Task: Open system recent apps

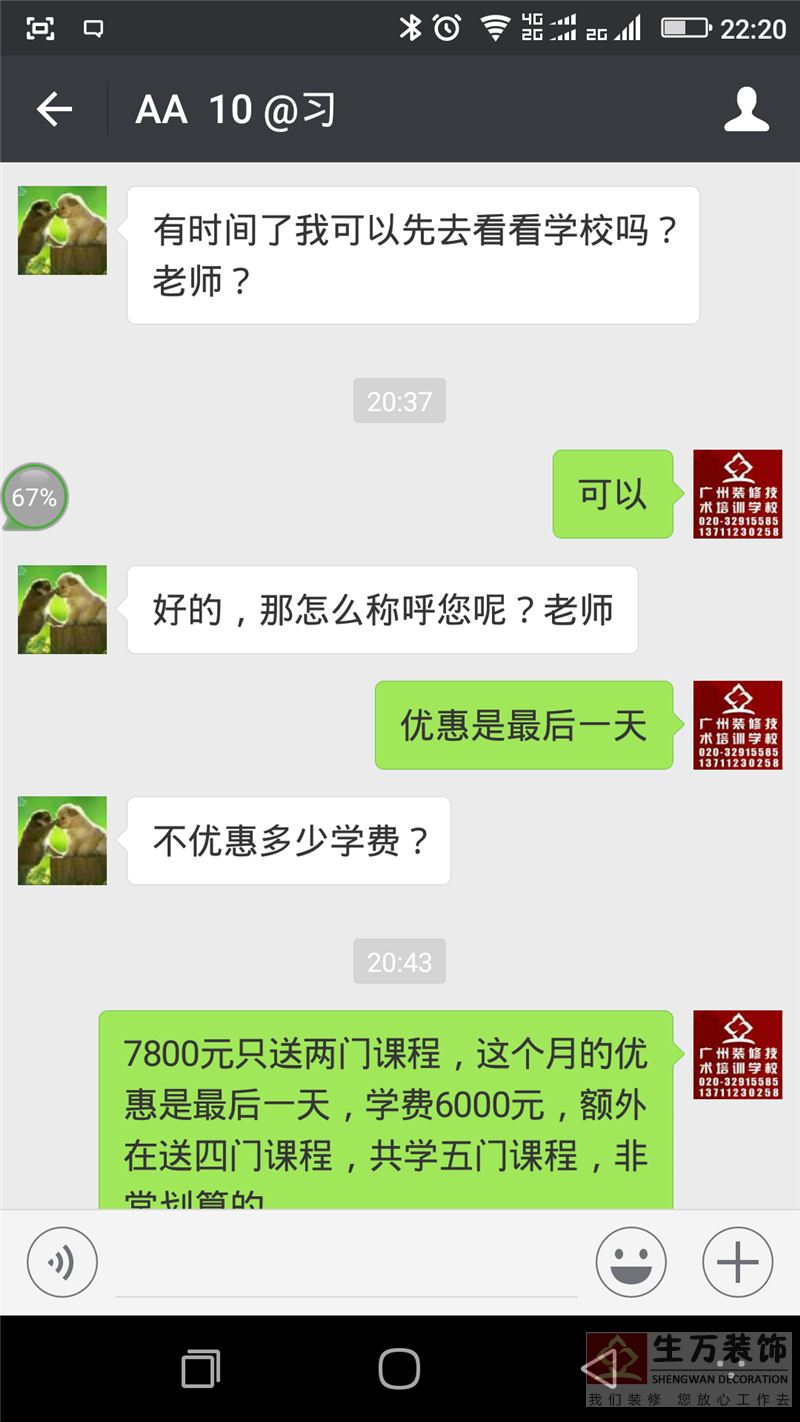Action: click(x=200, y=1368)
